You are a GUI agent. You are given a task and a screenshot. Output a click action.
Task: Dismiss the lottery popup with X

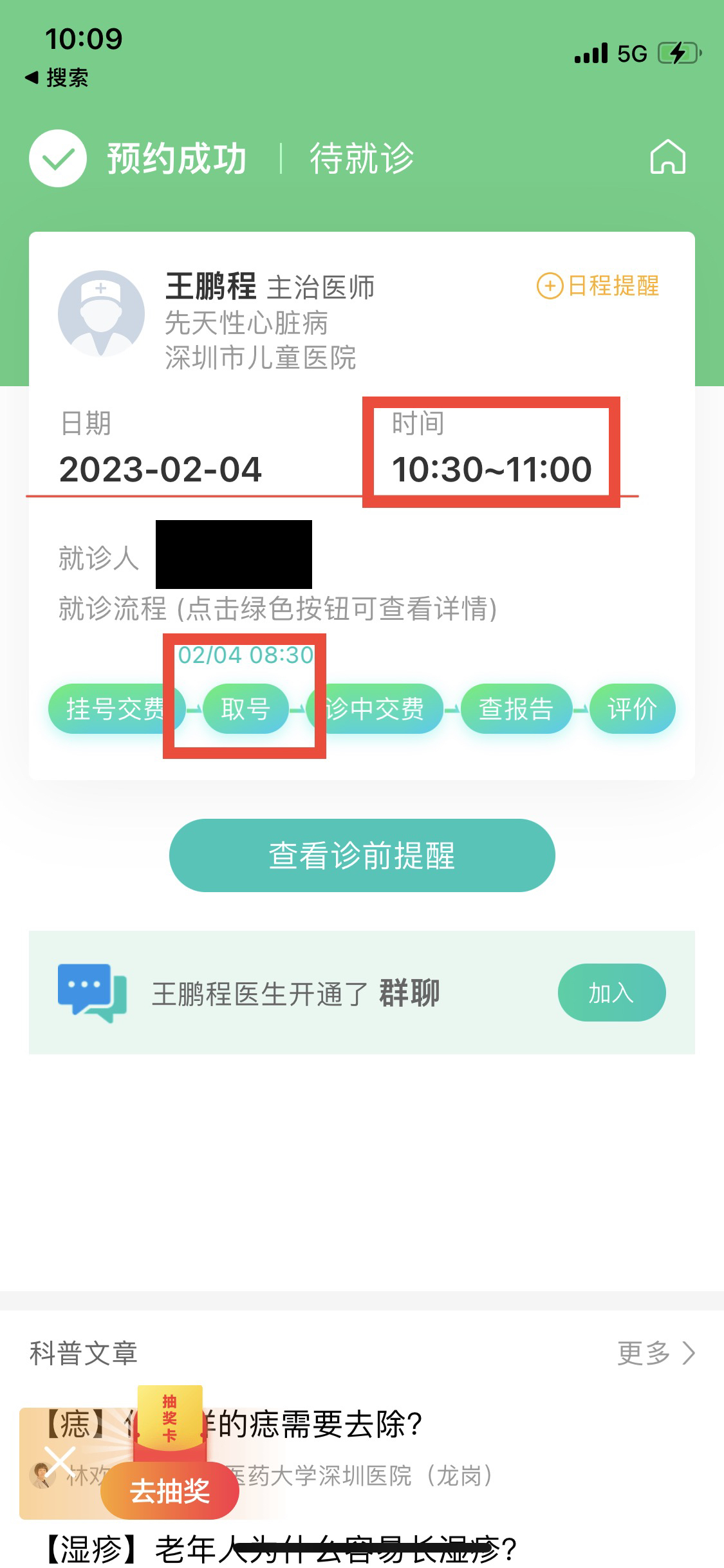click(60, 1461)
